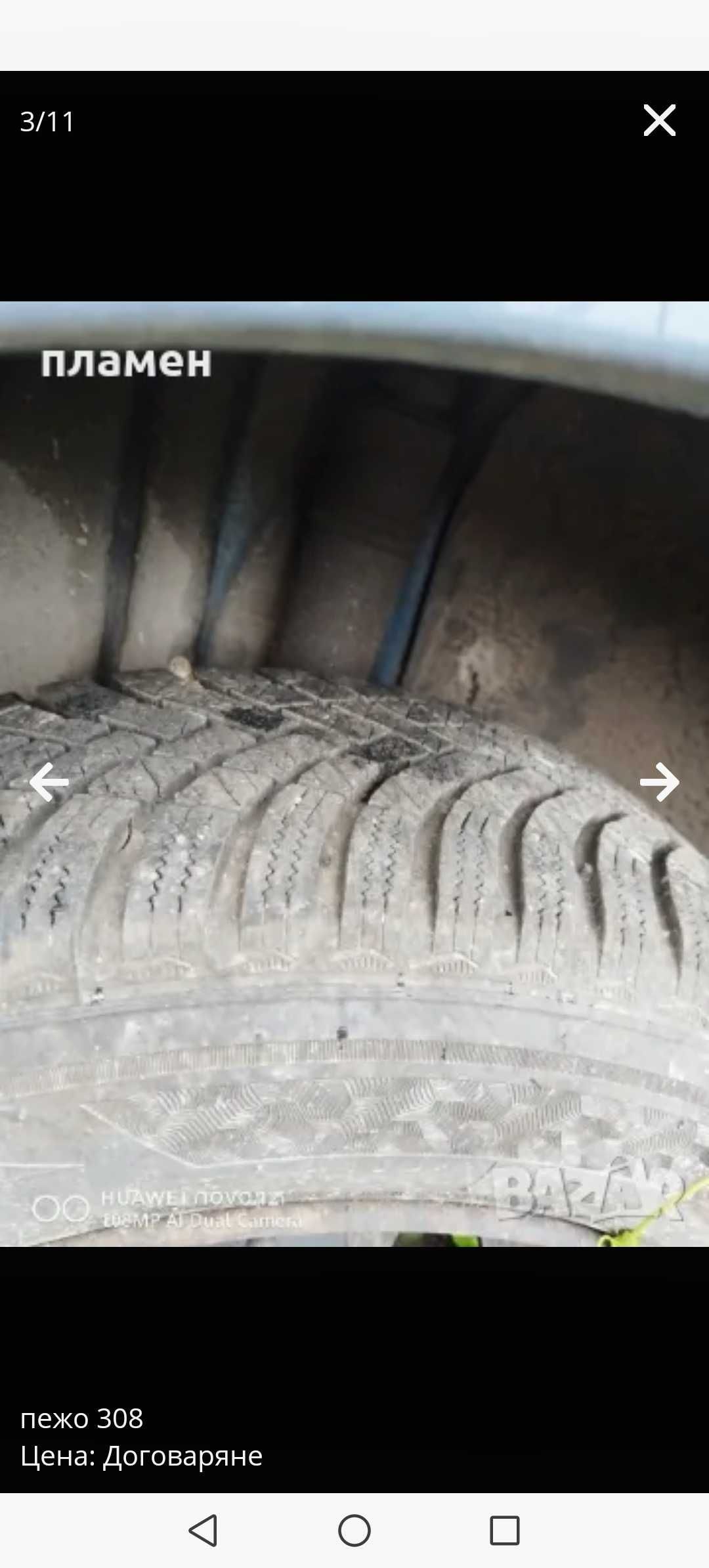Go to the home screen
The image size is (709, 1568).
coord(354,1531)
